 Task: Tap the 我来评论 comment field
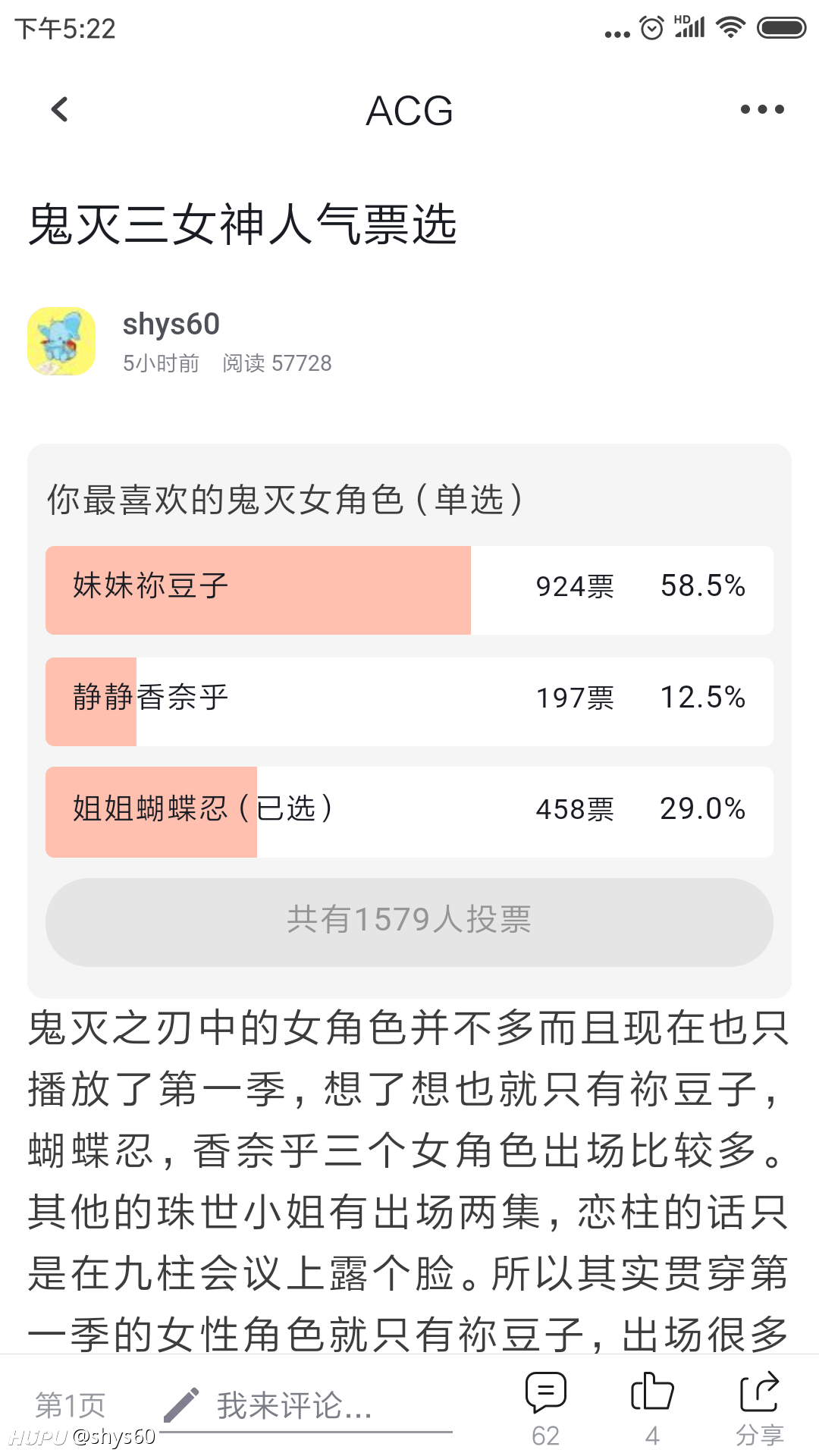click(306, 1406)
